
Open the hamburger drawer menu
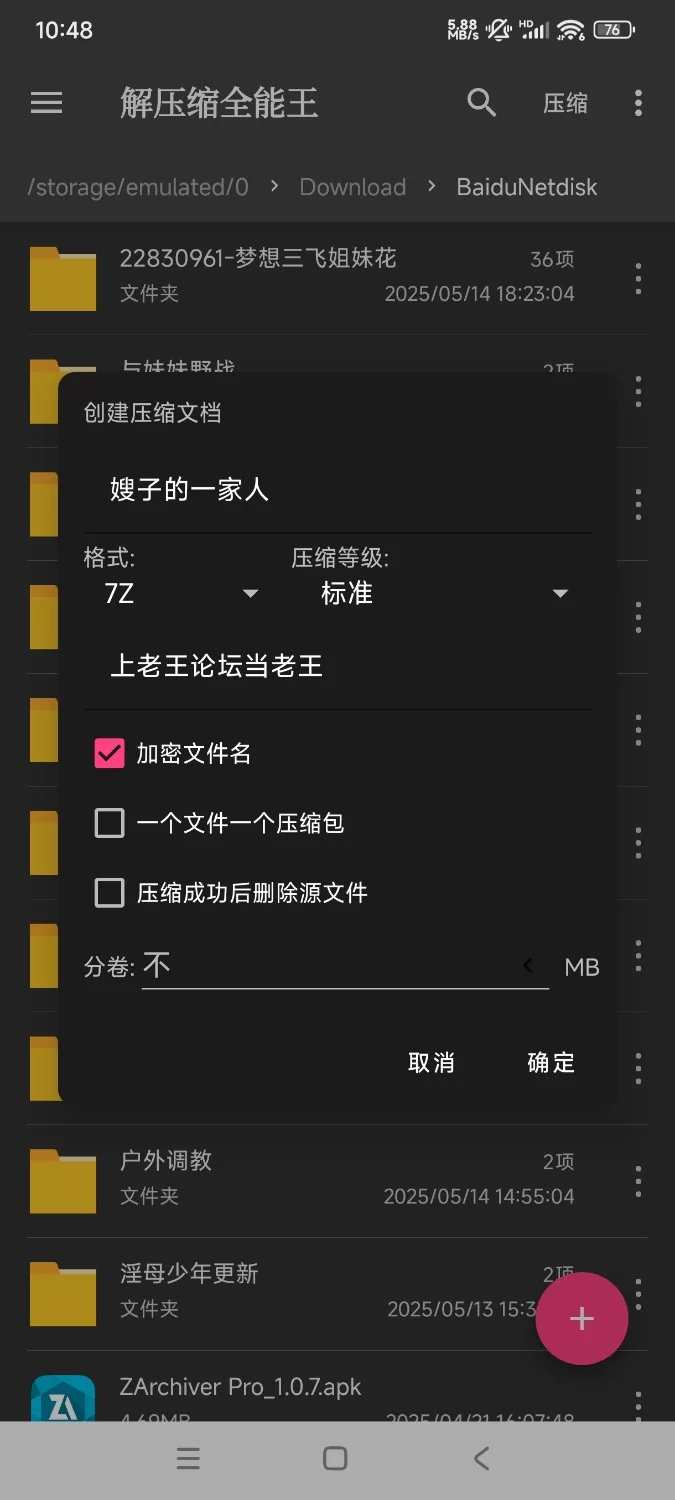[47, 103]
